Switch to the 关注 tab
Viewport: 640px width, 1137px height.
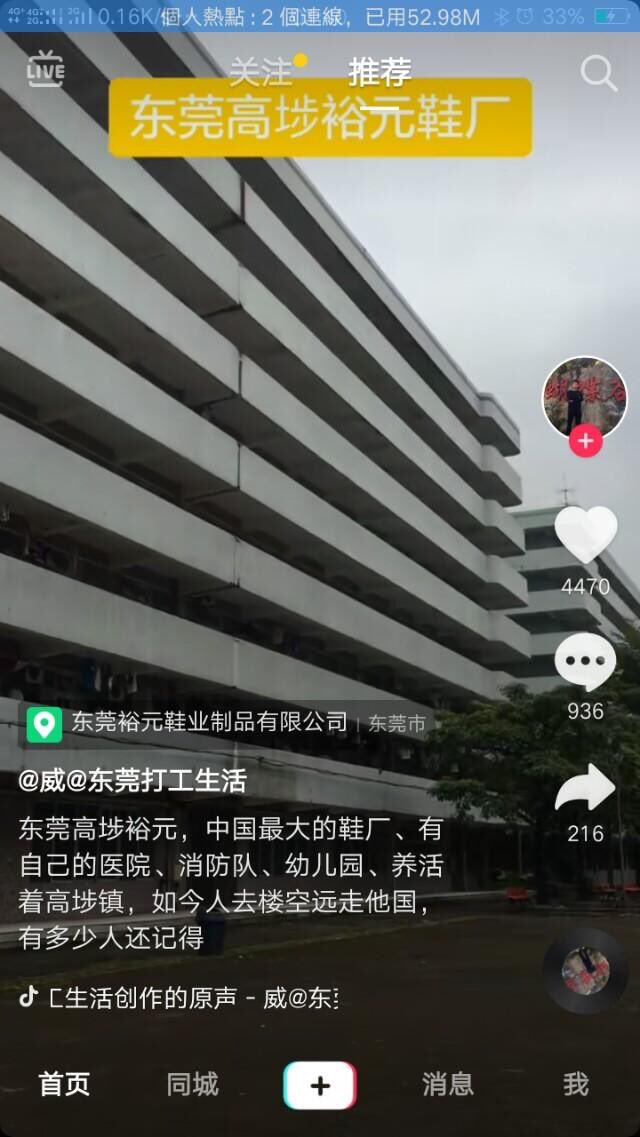coord(260,73)
